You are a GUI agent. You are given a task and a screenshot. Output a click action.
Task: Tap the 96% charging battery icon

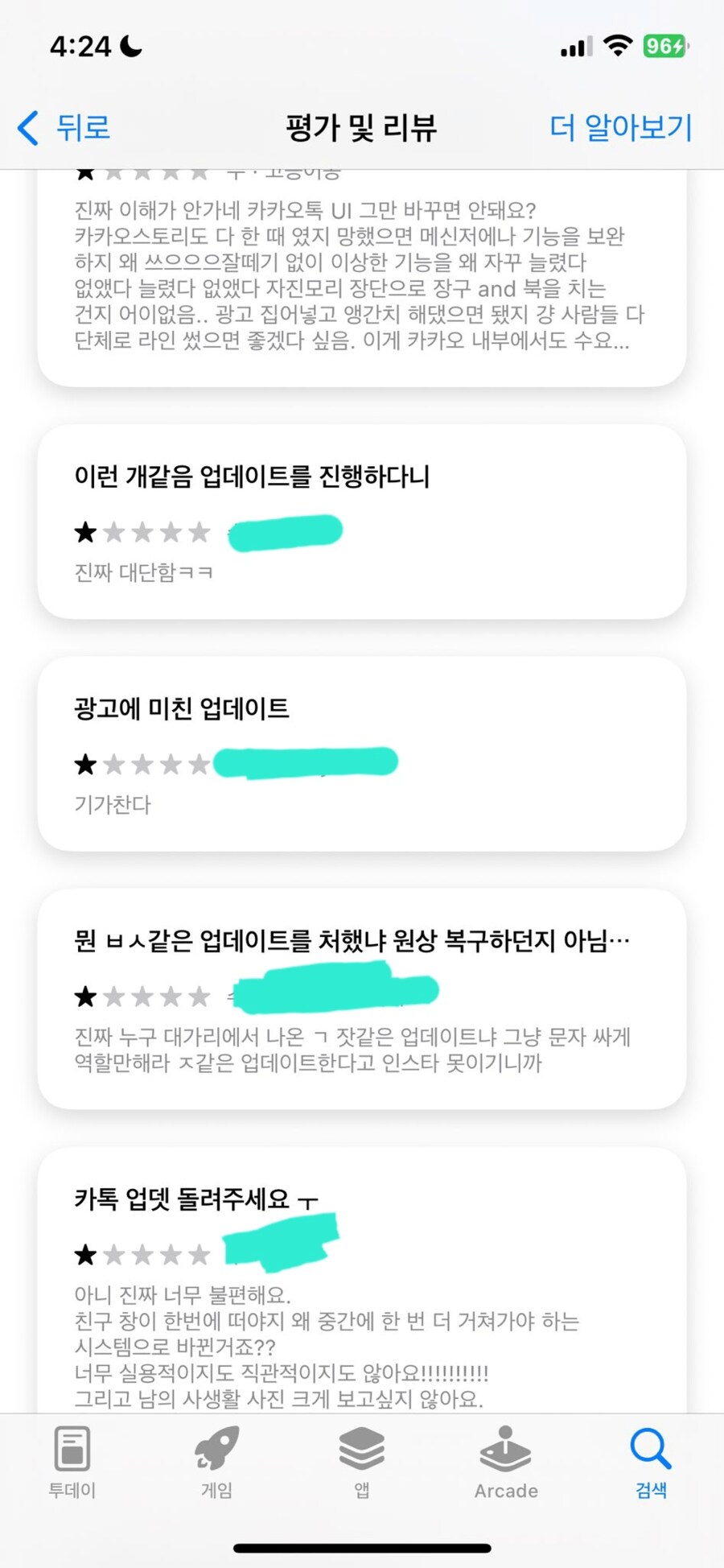click(663, 47)
